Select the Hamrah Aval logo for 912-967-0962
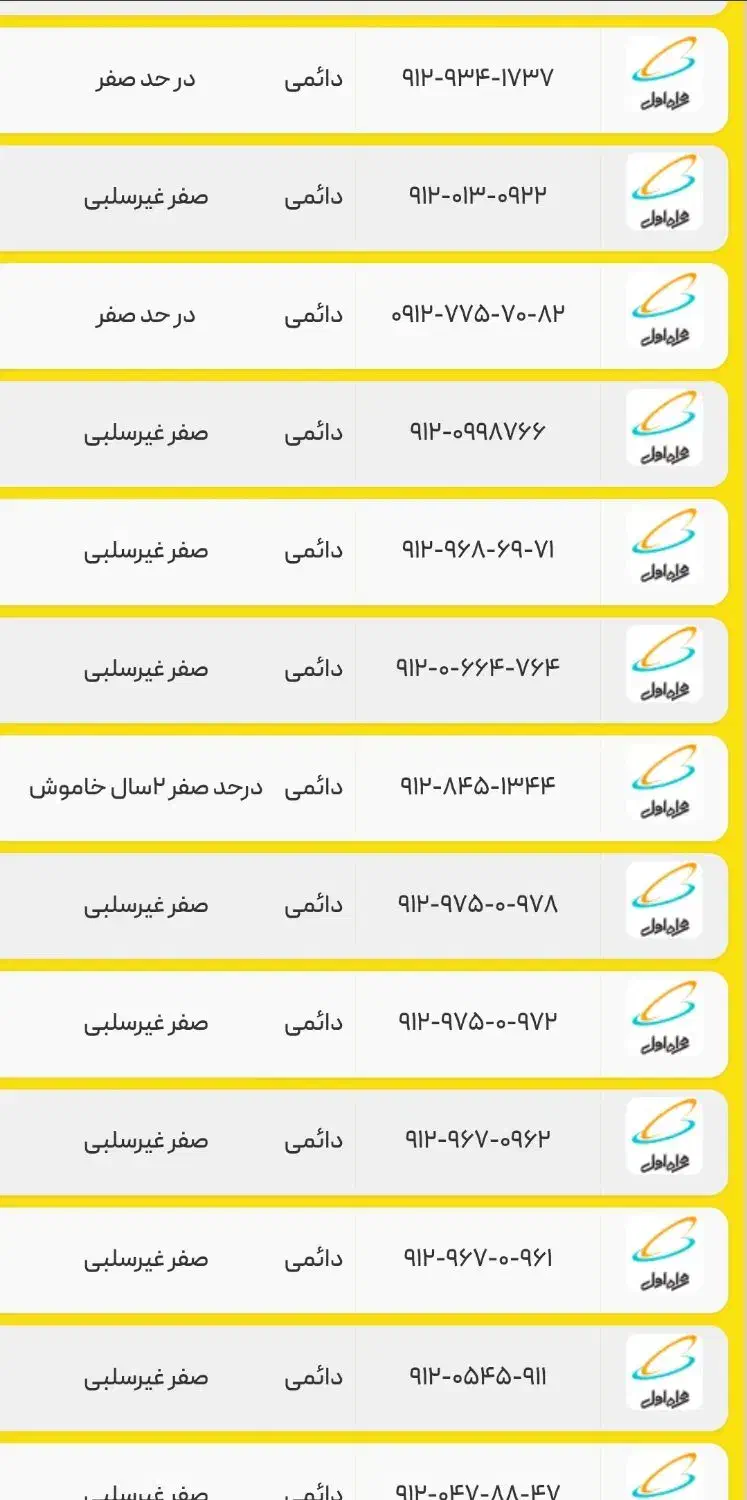Image resolution: width=747 pixels, height=1500 pixels. (x=665, y=1140)
